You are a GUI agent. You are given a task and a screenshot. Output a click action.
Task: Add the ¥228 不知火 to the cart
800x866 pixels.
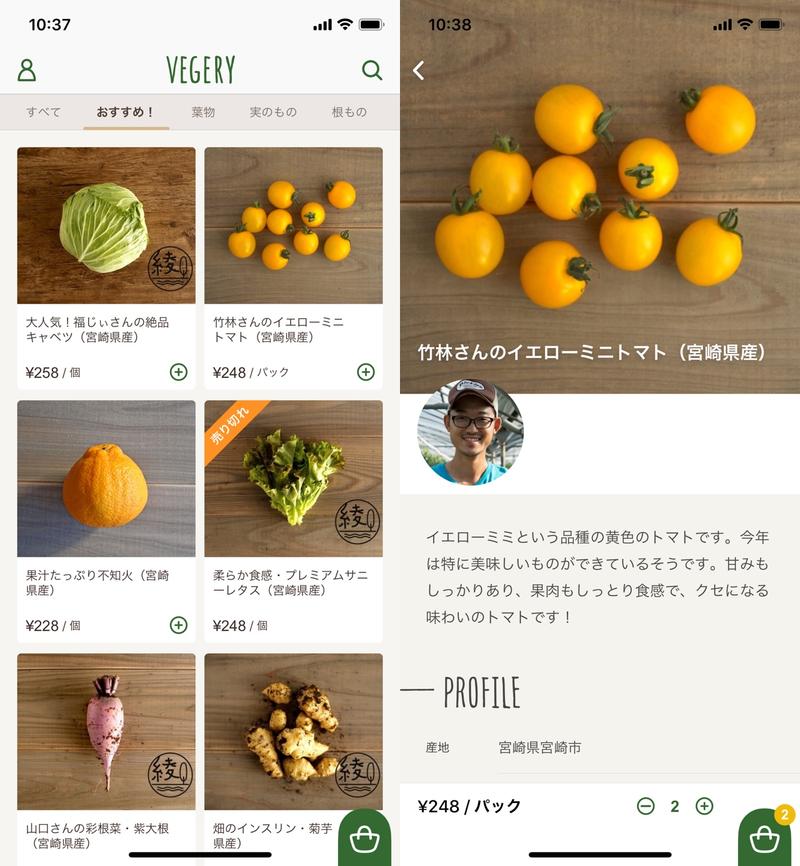(x=178, y=625)
